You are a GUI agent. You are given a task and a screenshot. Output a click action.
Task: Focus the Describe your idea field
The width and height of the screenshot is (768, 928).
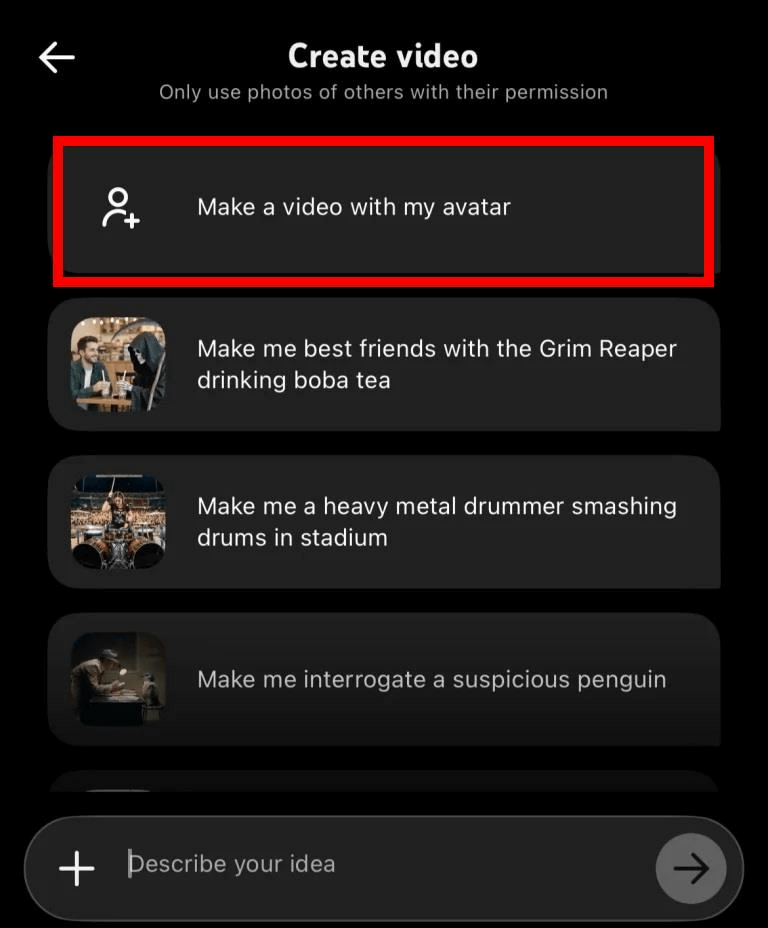click(380, 865)
